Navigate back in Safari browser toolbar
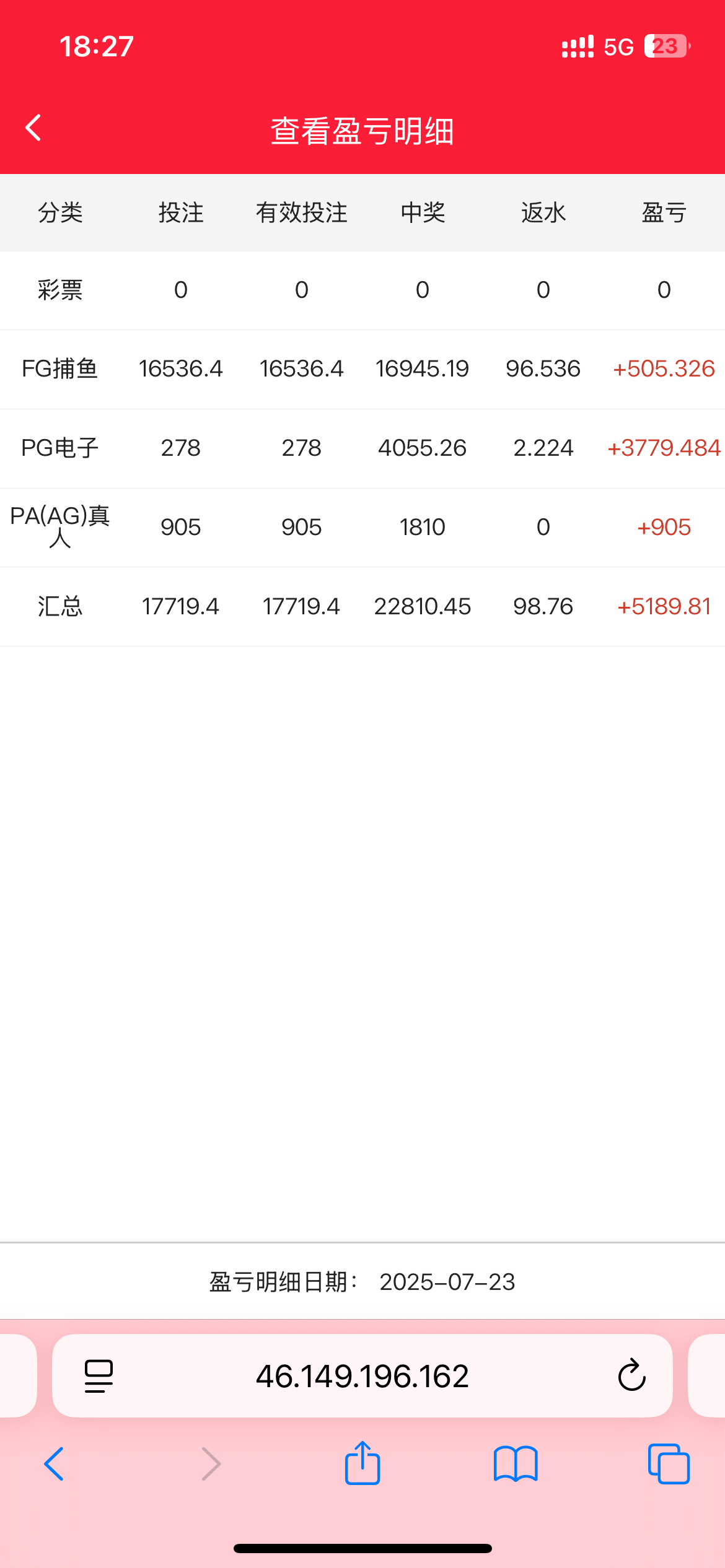This screenshot has width=725, height=1568. [55, 1464]
